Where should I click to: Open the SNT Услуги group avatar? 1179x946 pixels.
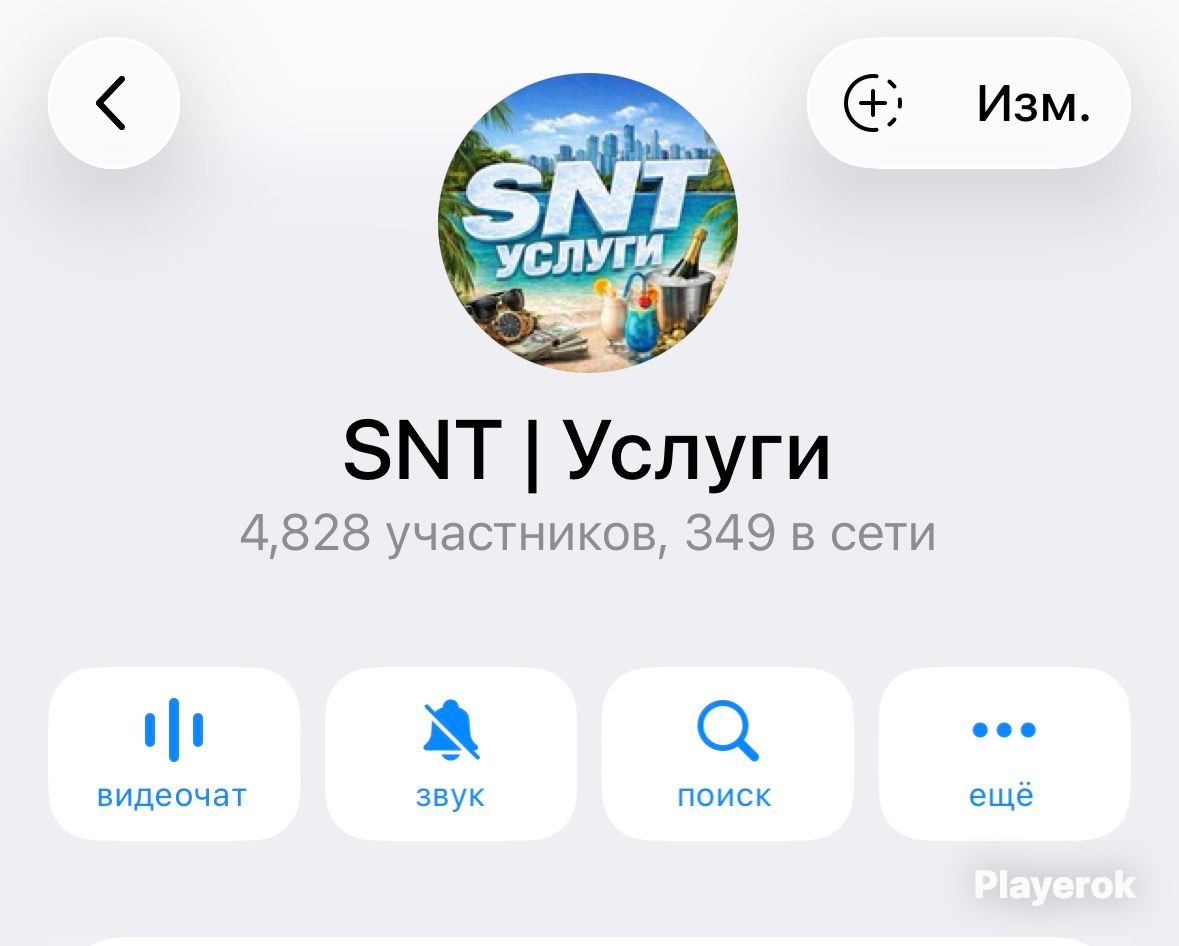pos(588,222)
